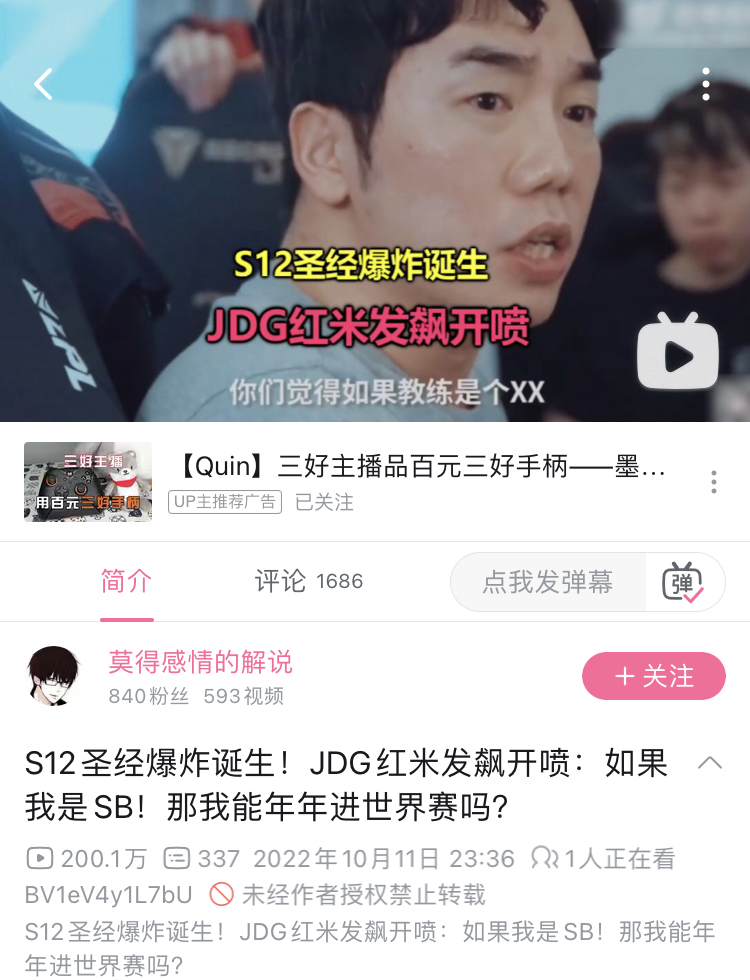Image resolution: width=750 pixels, height=980 pixels.
Task: Collapse the video title with the chevron
Action: pyautogui.click(x=708, y=761)
